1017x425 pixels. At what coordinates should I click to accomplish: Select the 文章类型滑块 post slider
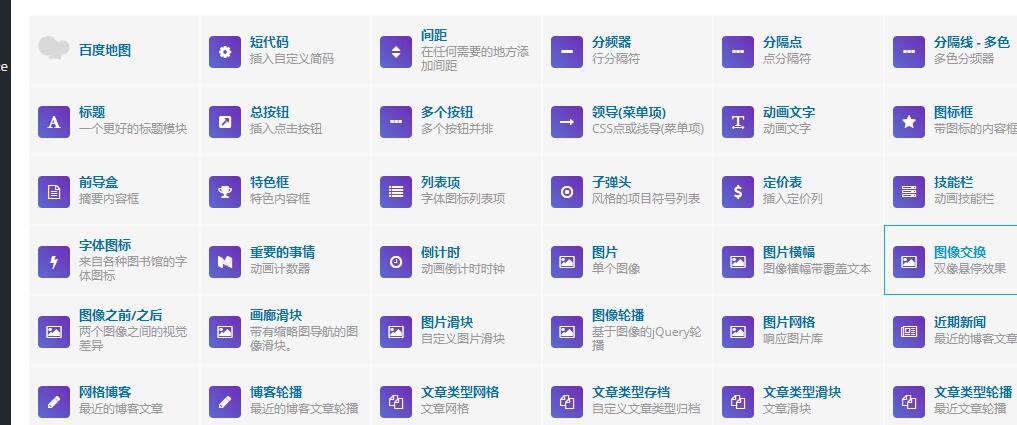click(x=801, y=392)
